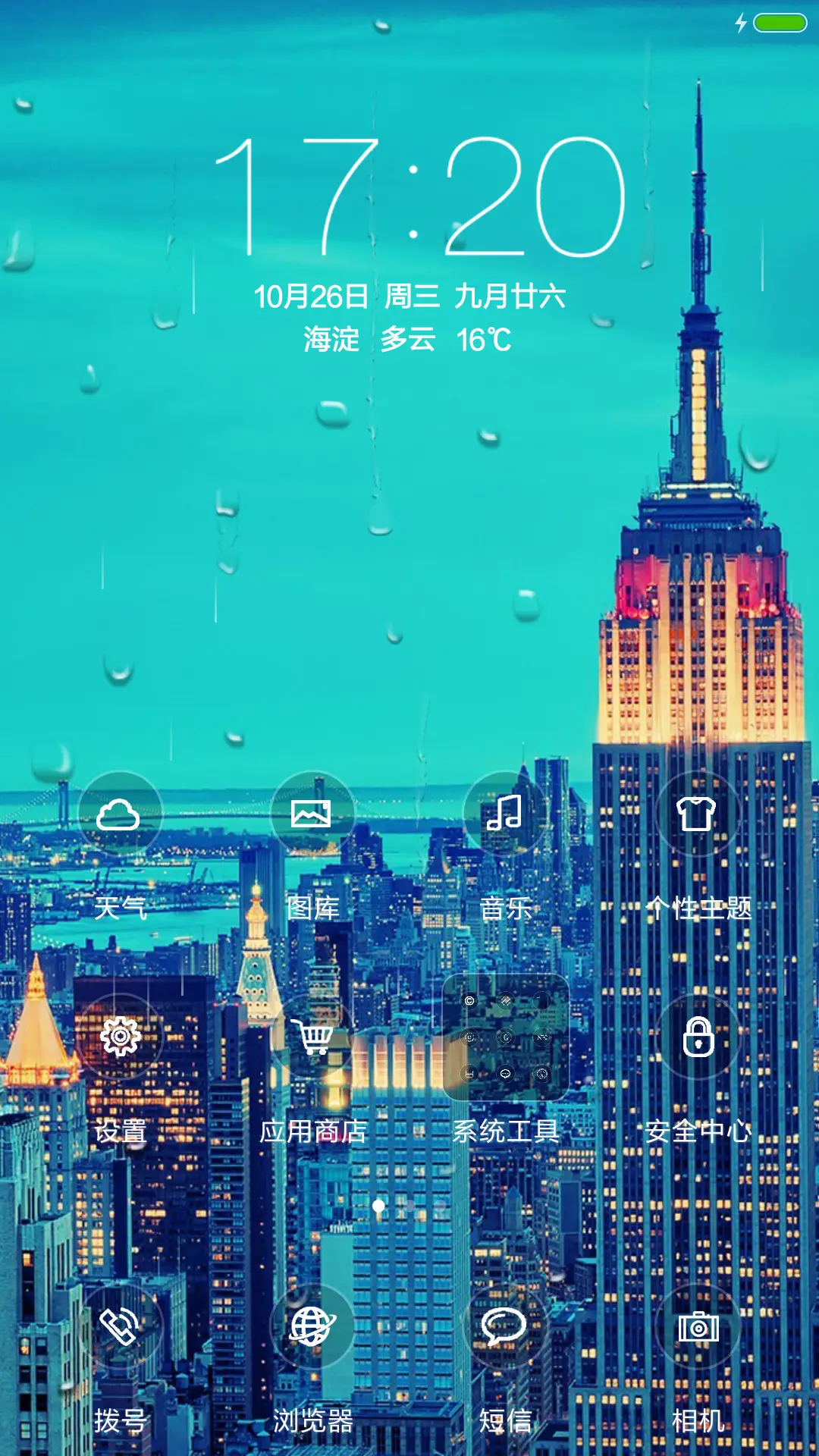Image resolution: width=819 pixels, height=1456 pixels.
Task: Tap the NFC mini icon inside System Tools
Action: 543,1037
